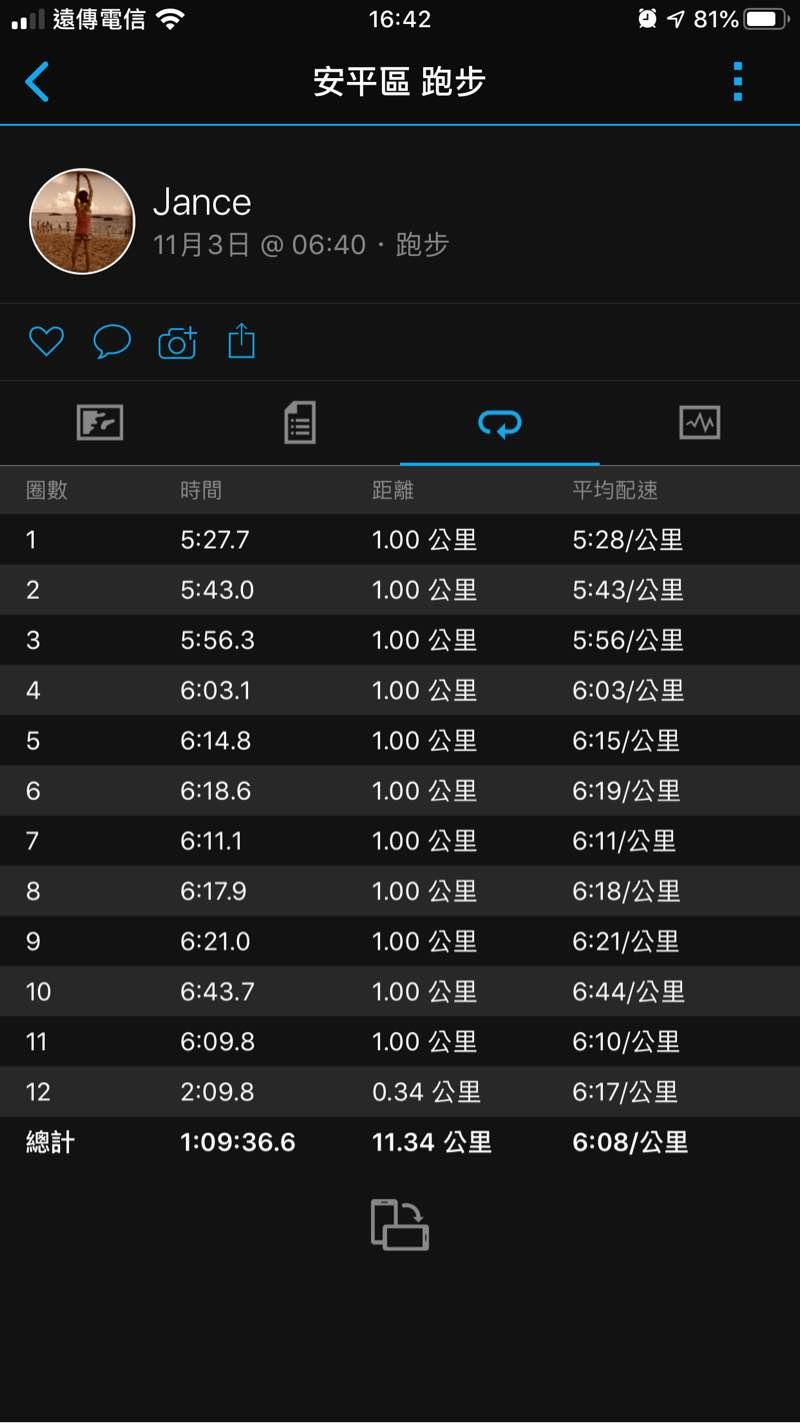Open Jance's profile picture
Image resolution: width=800 pixels, height=1423 pixels.
point(82,221)
